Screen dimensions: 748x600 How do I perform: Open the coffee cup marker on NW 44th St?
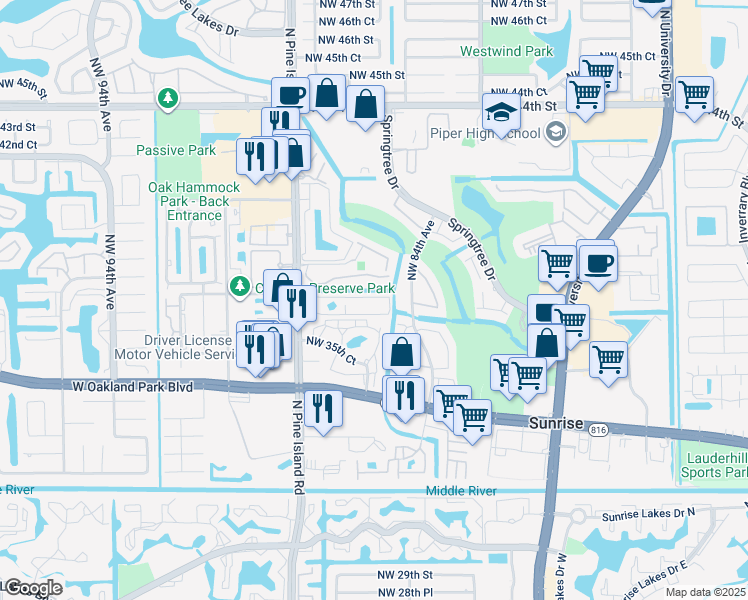click(290, 96)
